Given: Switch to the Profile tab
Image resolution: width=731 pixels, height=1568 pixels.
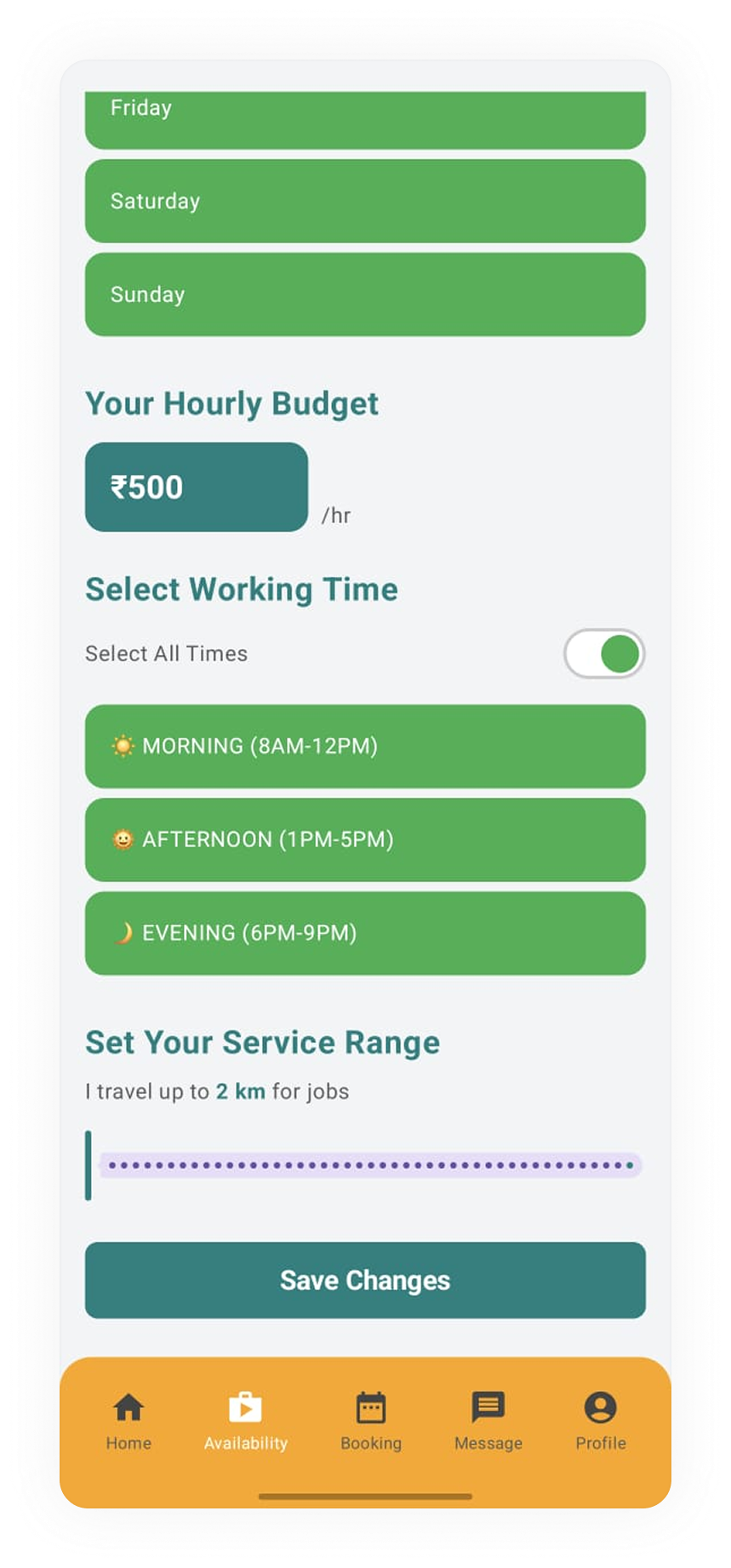Looking at the screenshot, I should [600, 1422].
